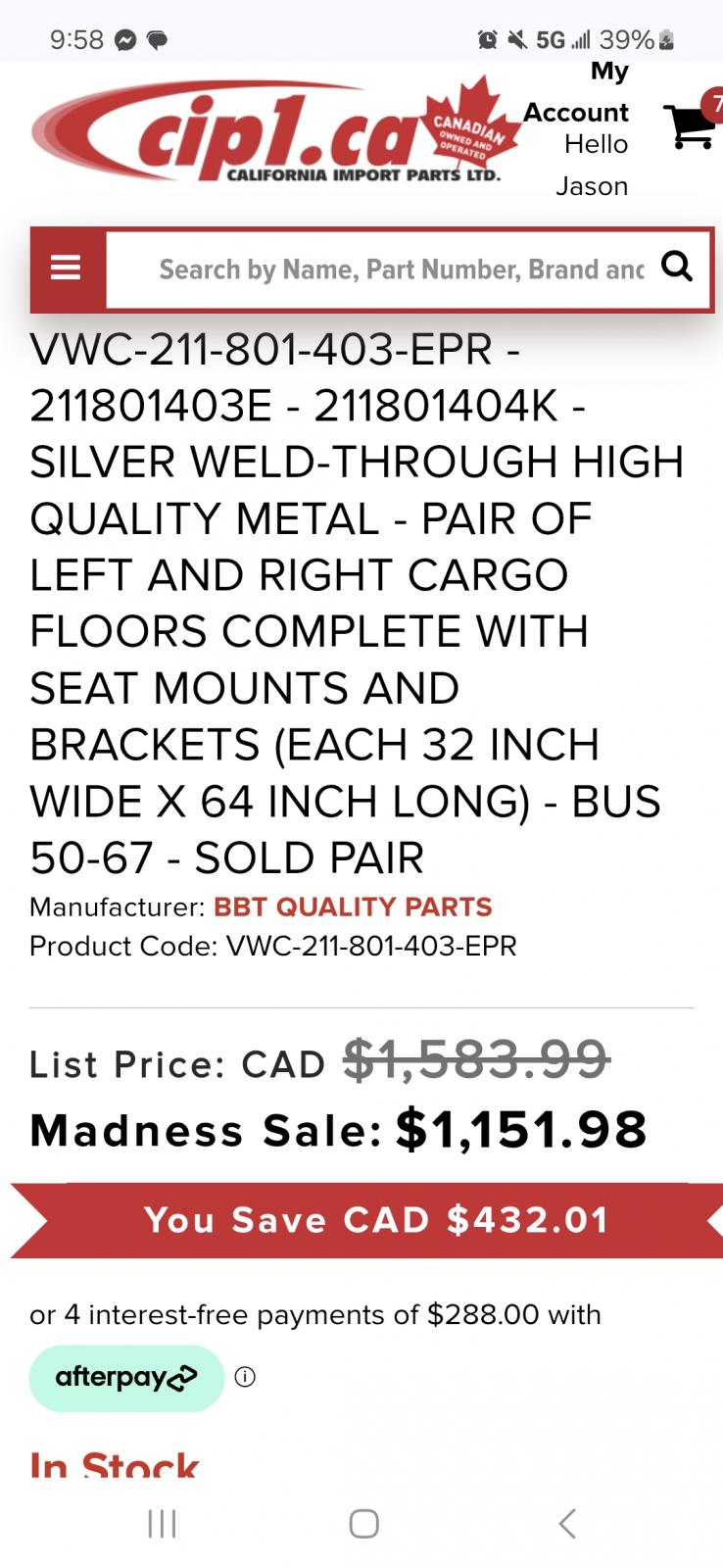Tap the Afterpay info icon
This screenshot has height=1568, width=723.
click(245, 1377)
